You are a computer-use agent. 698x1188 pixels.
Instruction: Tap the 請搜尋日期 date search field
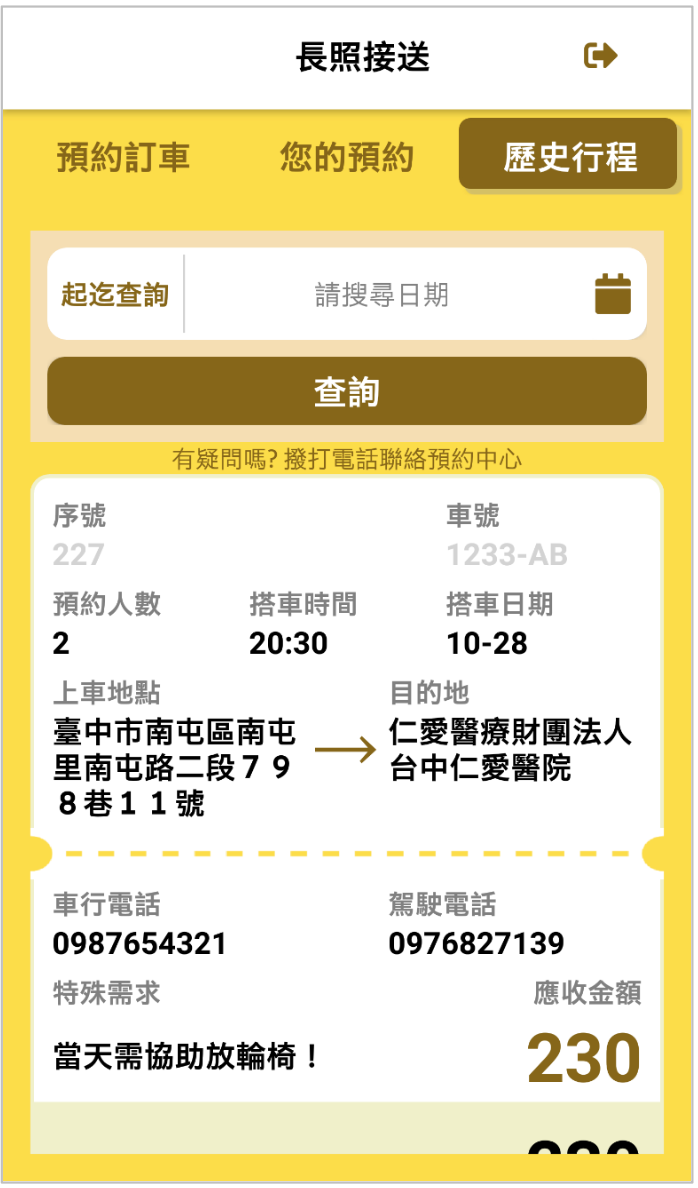(382, 295)
